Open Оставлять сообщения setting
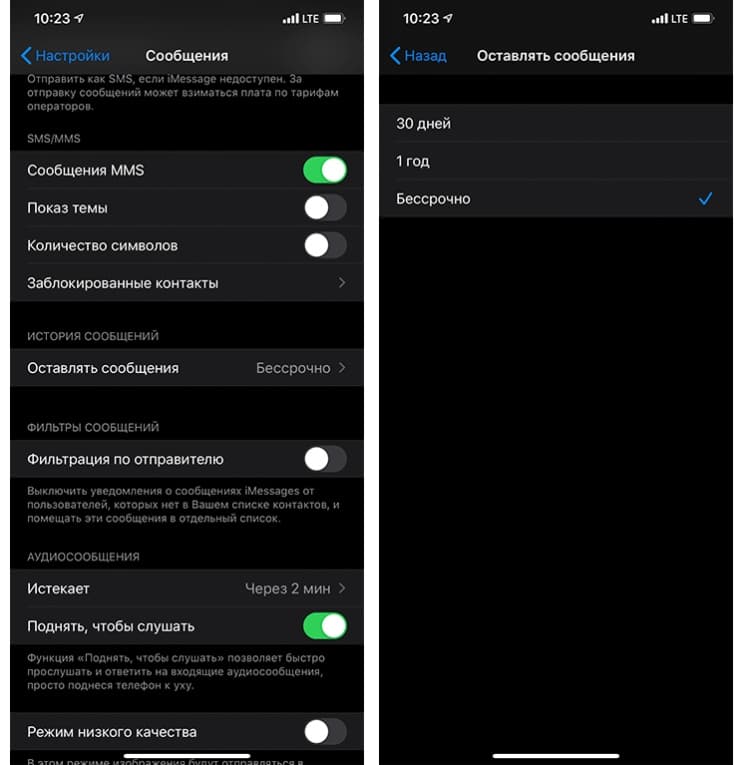 coord(186,368)
